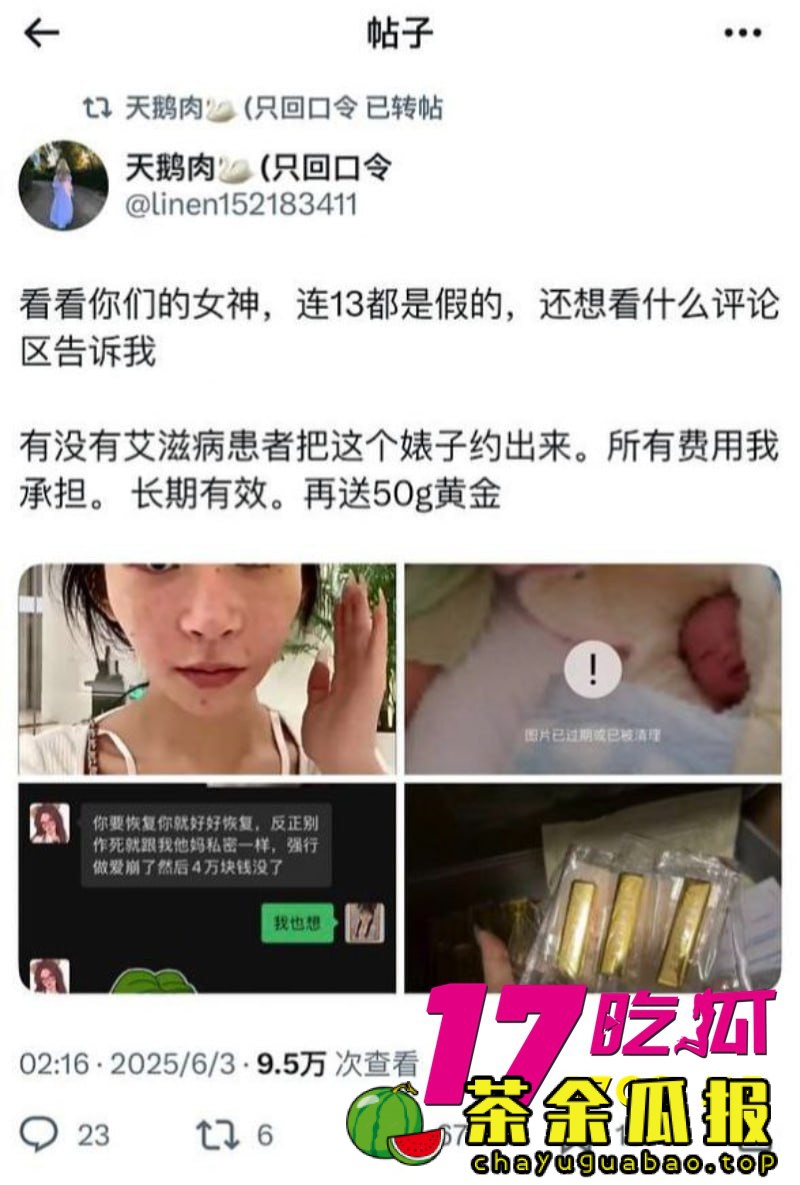This screenshot has height=1185, width=800.
Task: Open the poster's profile avatar
Action: pos(63,185)
